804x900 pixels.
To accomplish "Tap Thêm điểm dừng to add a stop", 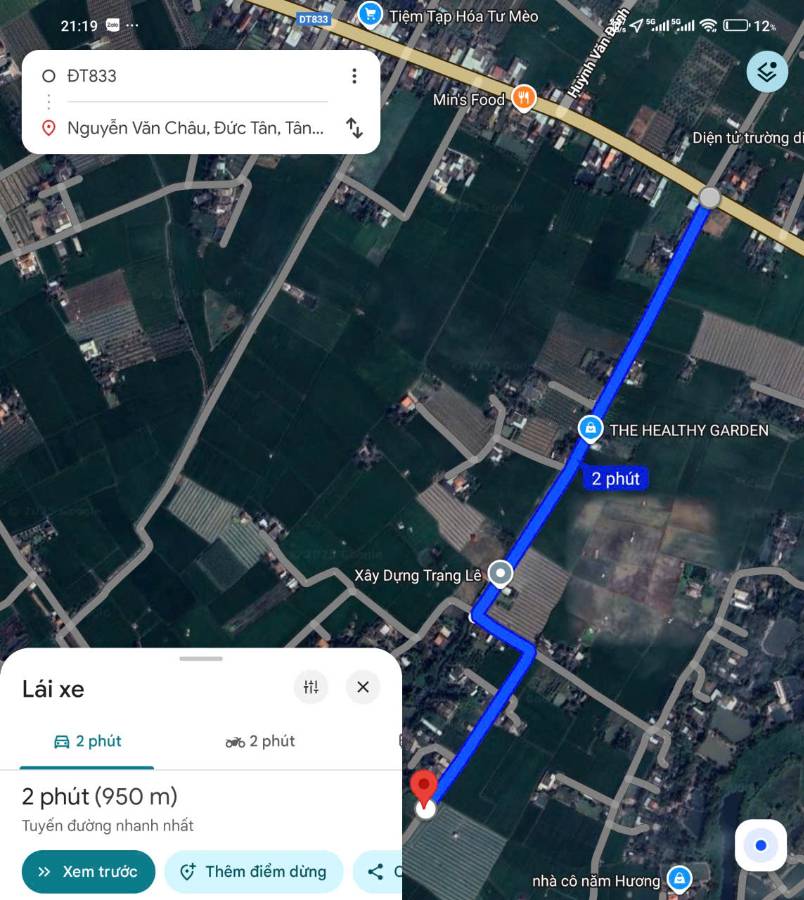I will [253, 872].
